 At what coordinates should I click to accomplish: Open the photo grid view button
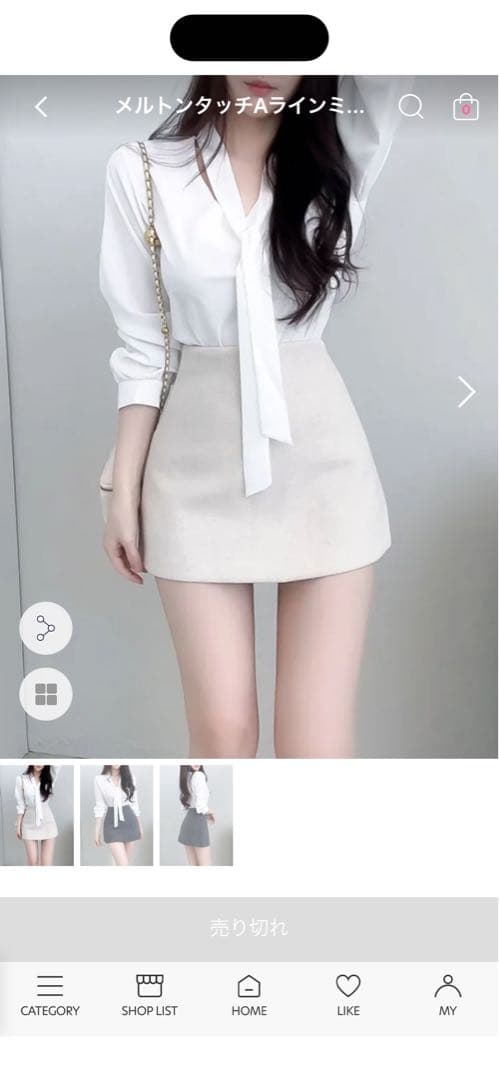[x=46, y=694]
